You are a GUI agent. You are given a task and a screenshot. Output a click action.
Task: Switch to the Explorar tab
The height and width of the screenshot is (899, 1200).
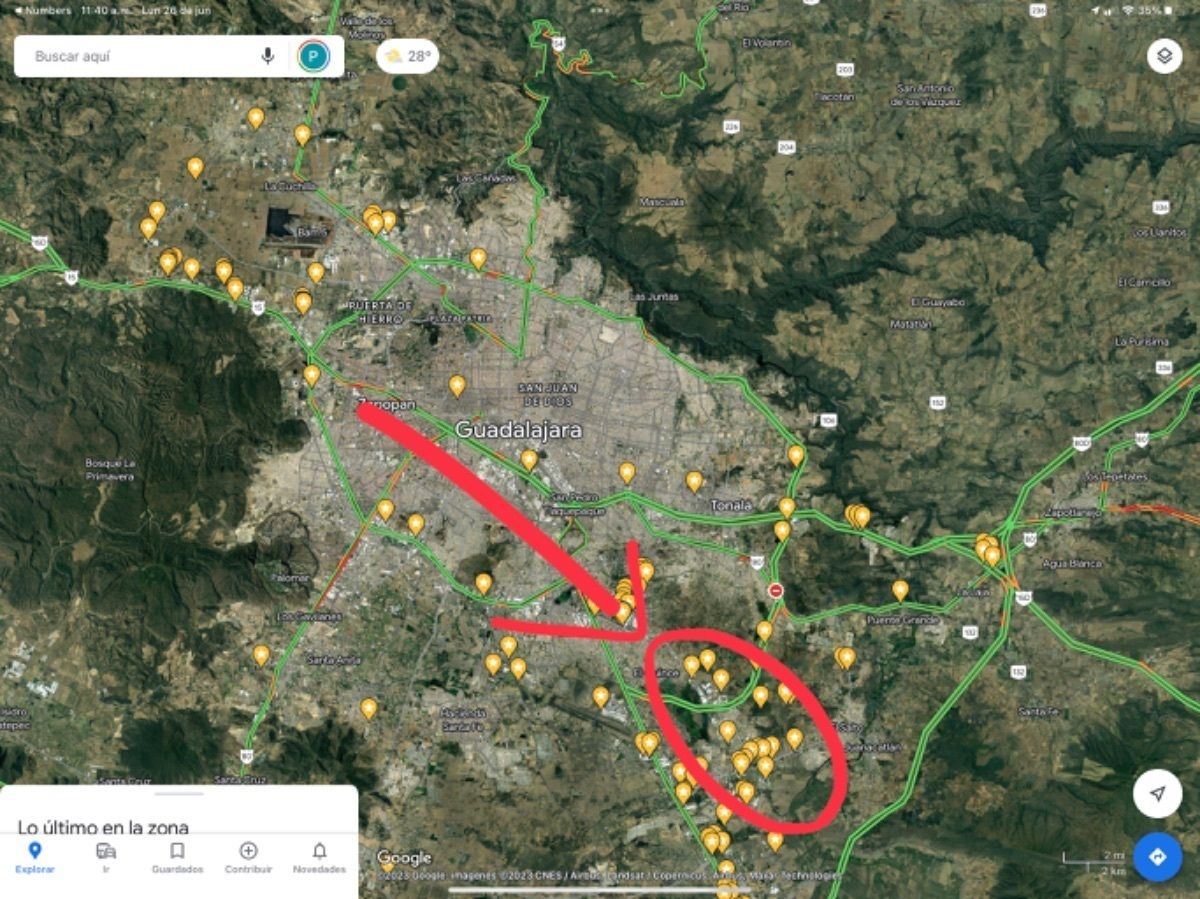pyautogui.click(x=35, y=857)
